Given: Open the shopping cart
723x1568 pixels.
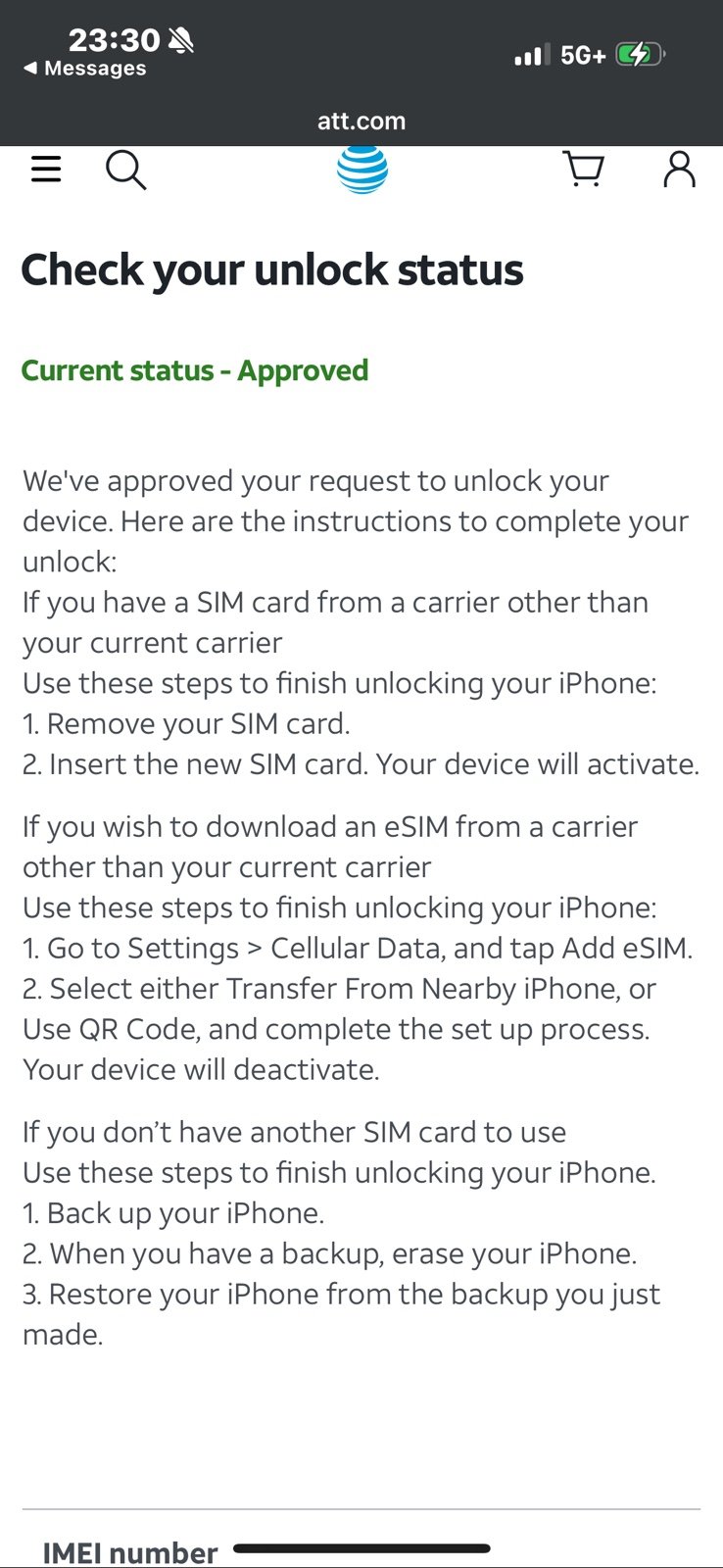Looking at the screenshot, I should 584,169.
